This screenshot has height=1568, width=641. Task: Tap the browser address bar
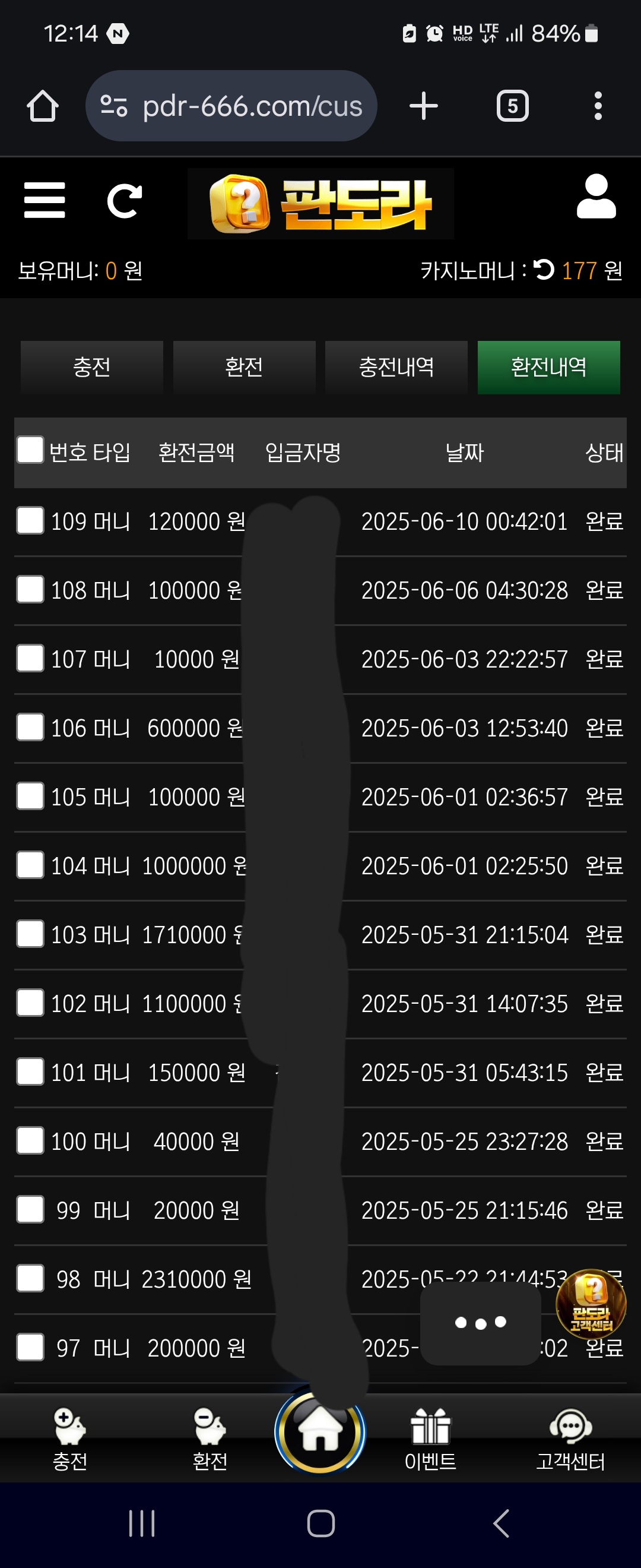point(231,106)
